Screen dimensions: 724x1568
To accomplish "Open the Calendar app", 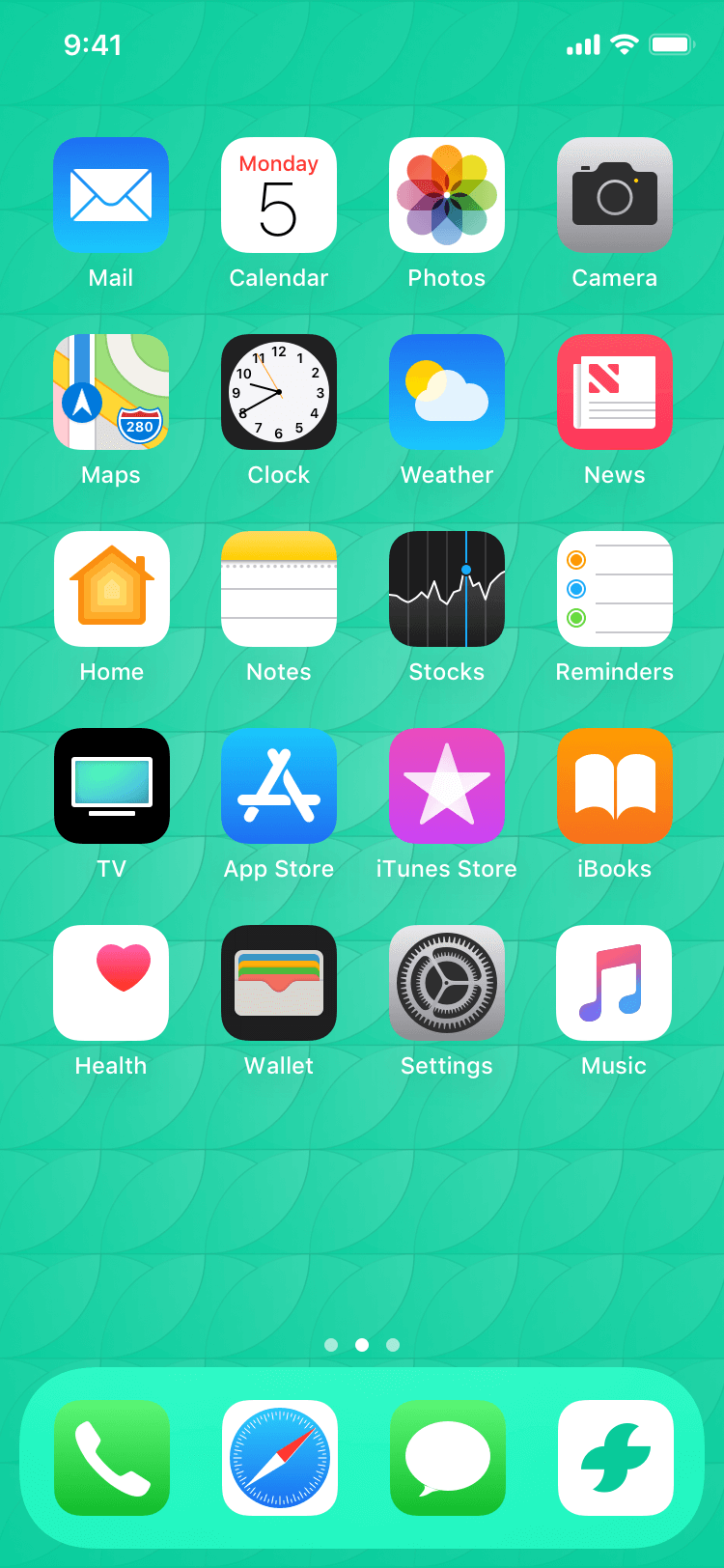I will [279, 195].
